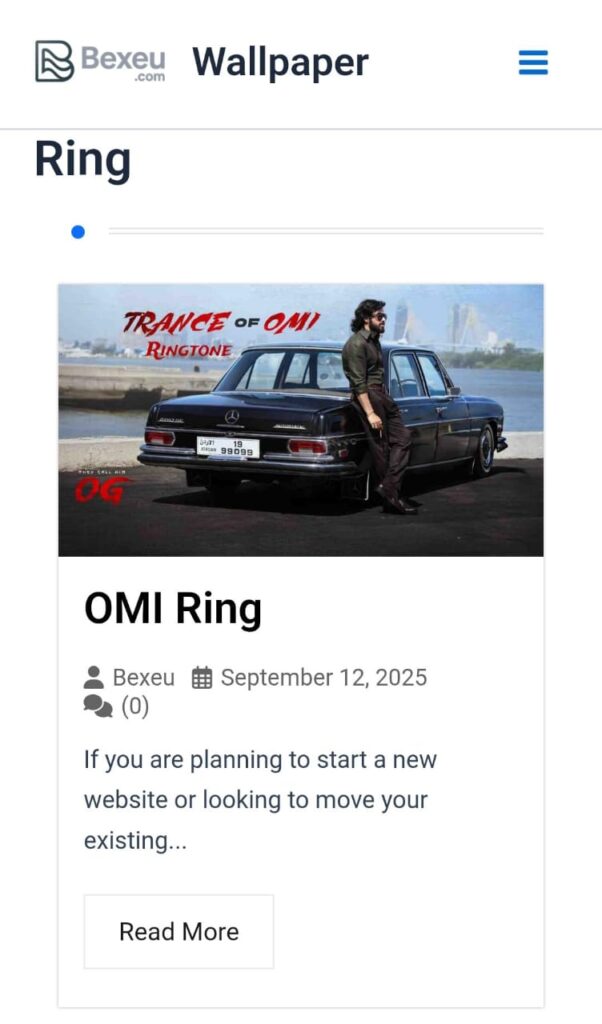Open the OMI Ring post title
The image size is (602, 1024).
(x=172, y=609)
